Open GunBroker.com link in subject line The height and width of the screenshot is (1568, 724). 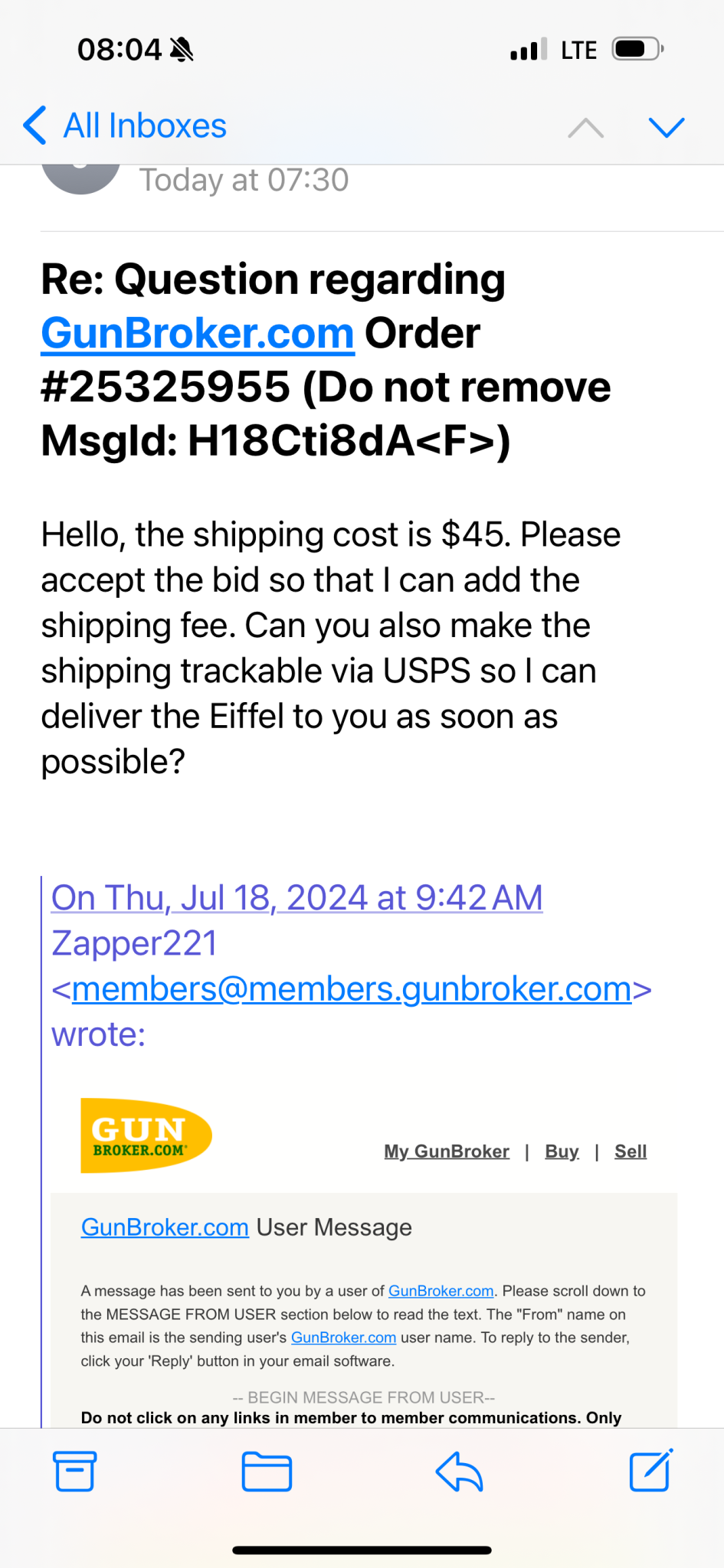198,333
